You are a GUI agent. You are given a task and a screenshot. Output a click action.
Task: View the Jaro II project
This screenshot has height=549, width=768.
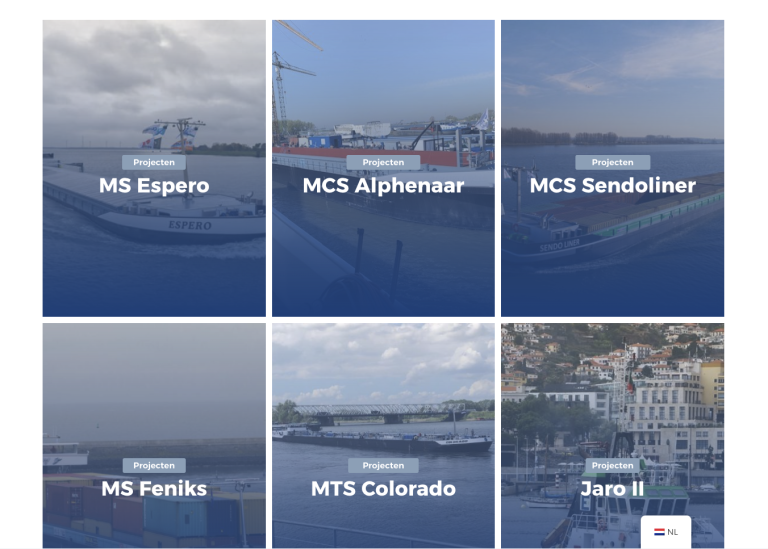tap(612, 489)
